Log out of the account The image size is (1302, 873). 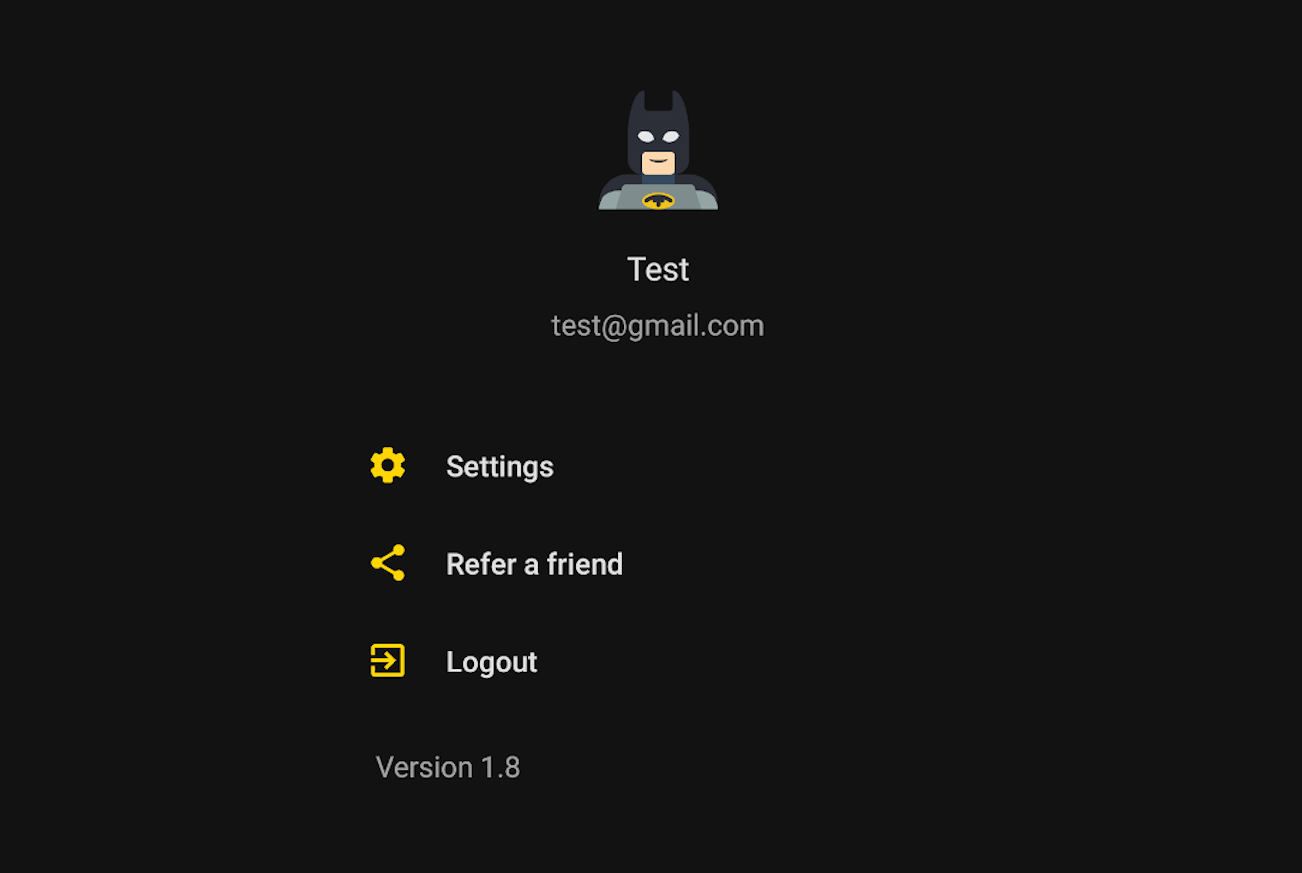(x=491, y=662)
